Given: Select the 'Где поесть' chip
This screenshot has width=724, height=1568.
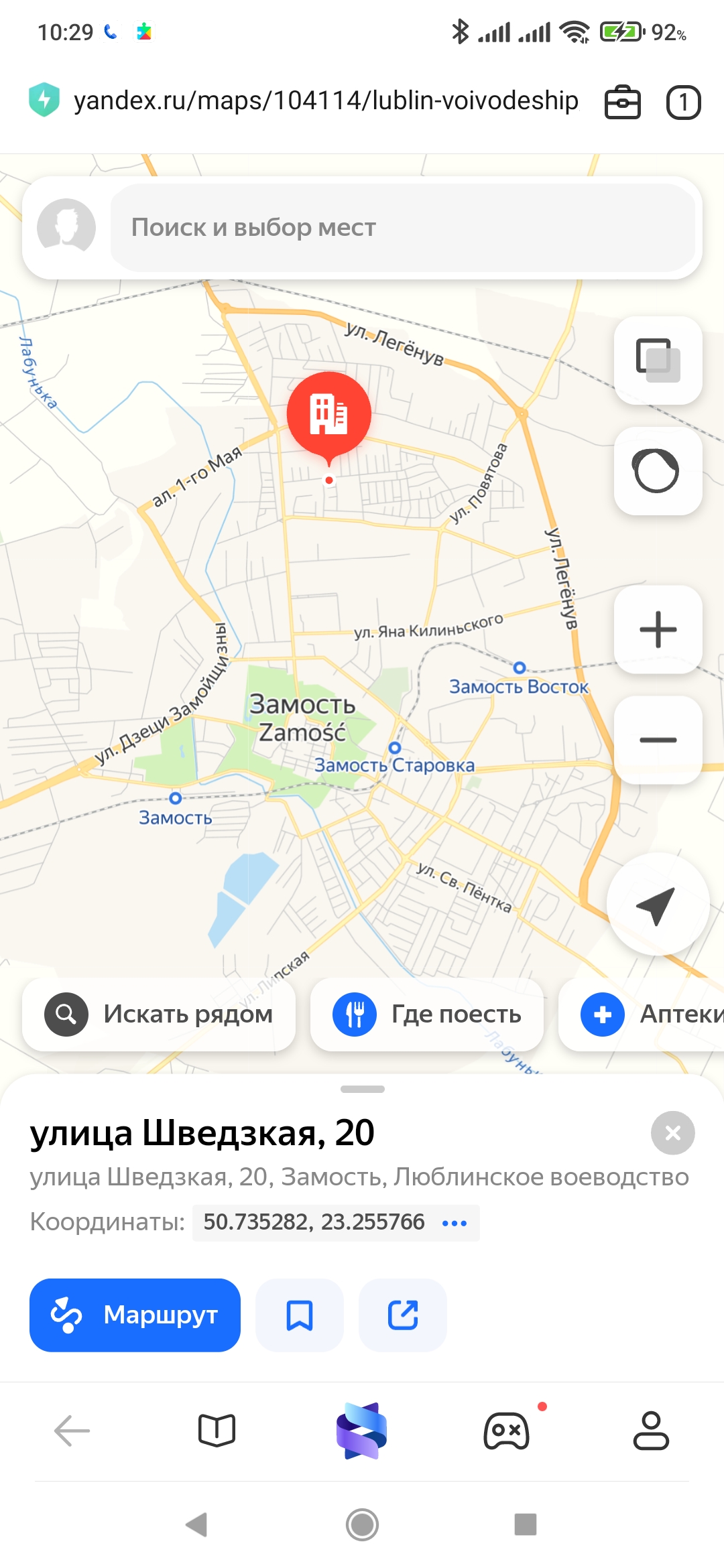Looking at the screenshot, I should (427, 1015).
